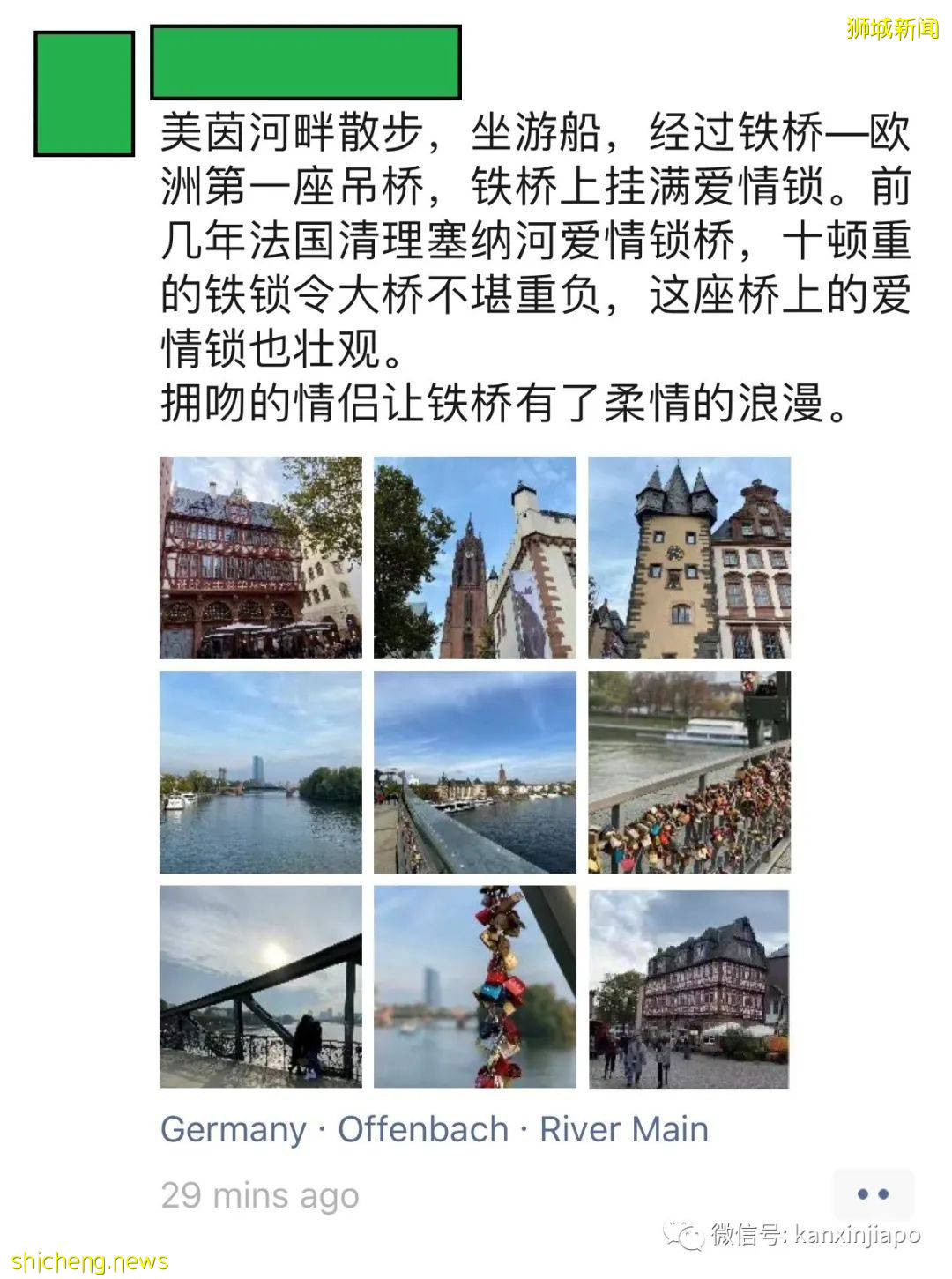
Task: Open the location Germany · Offenbach · River Main
Action: point(435,1128)
